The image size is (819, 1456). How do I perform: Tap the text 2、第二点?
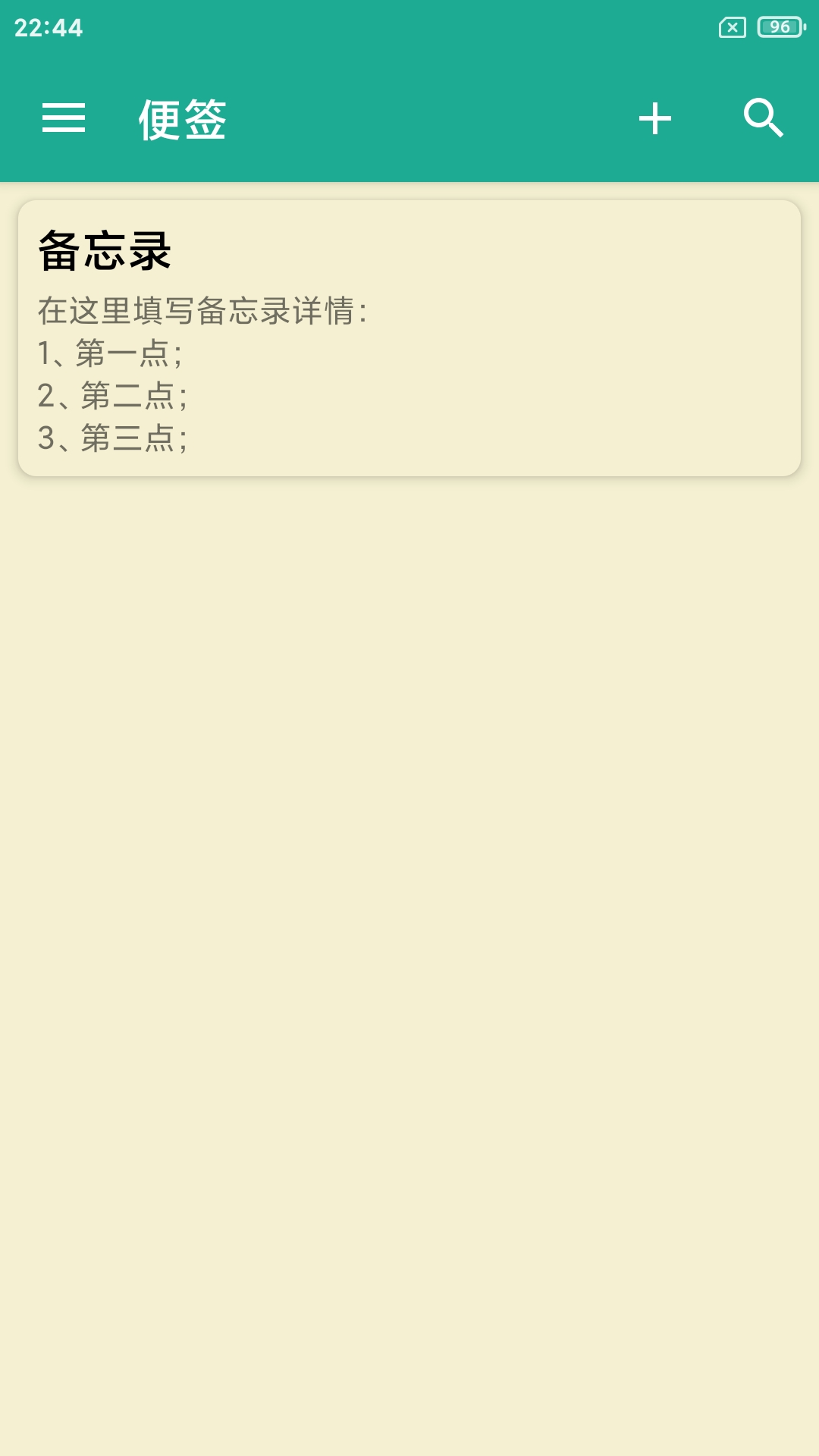[x=114, y=396]
